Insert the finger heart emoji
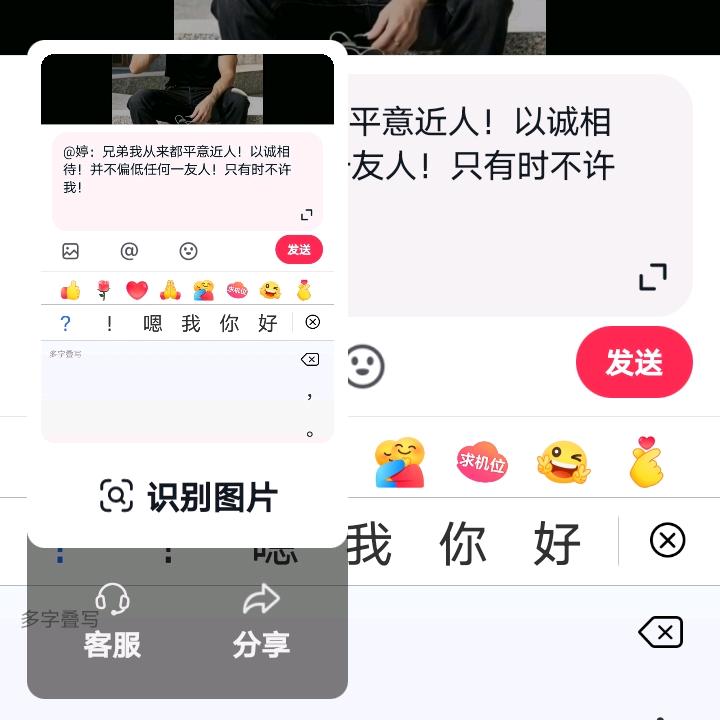Image resolution: width=720 pixels, height=720 pixels. click(x=646, y=463)
